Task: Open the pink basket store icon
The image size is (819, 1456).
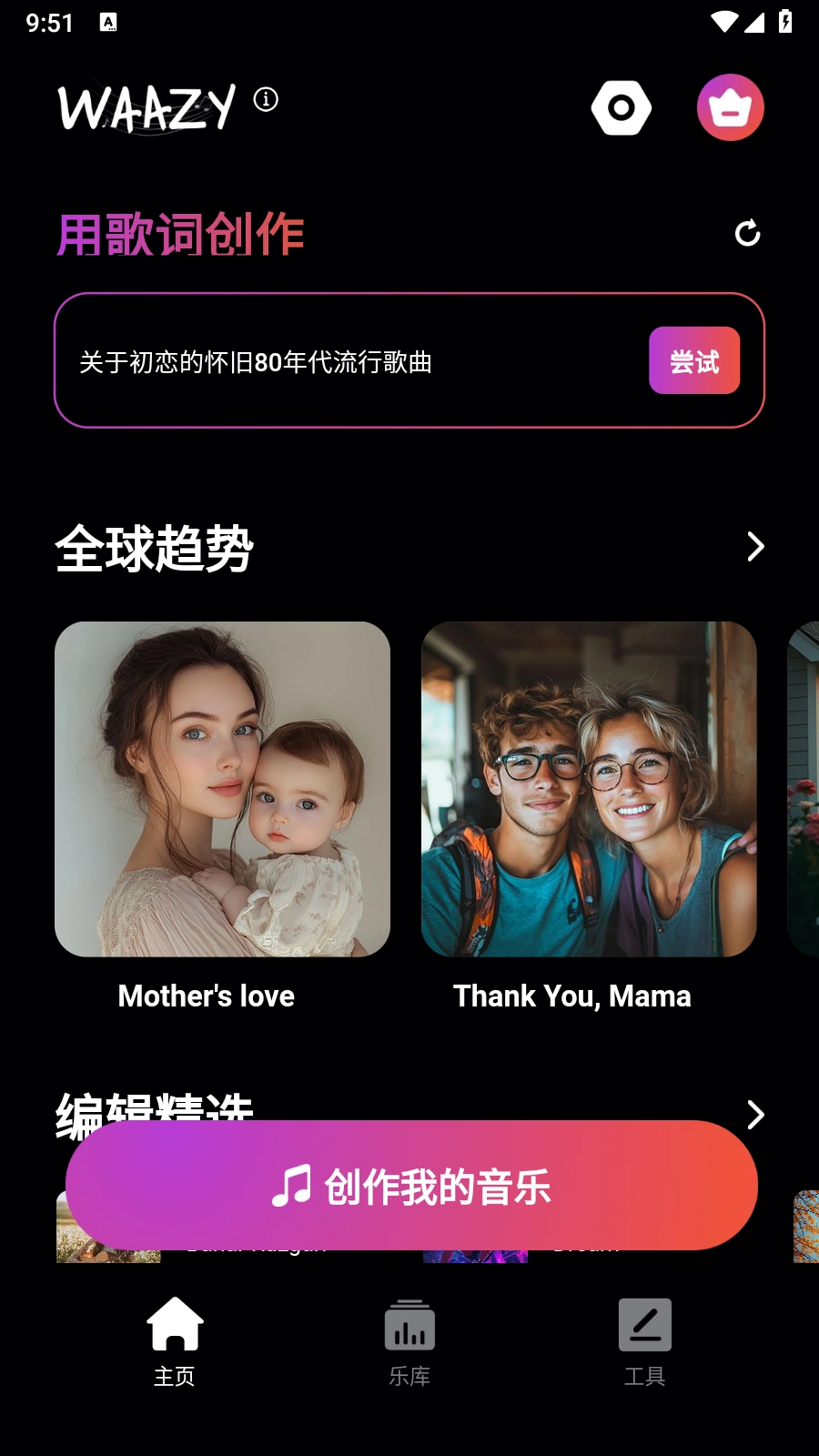Action: click(x=730, y=108)
